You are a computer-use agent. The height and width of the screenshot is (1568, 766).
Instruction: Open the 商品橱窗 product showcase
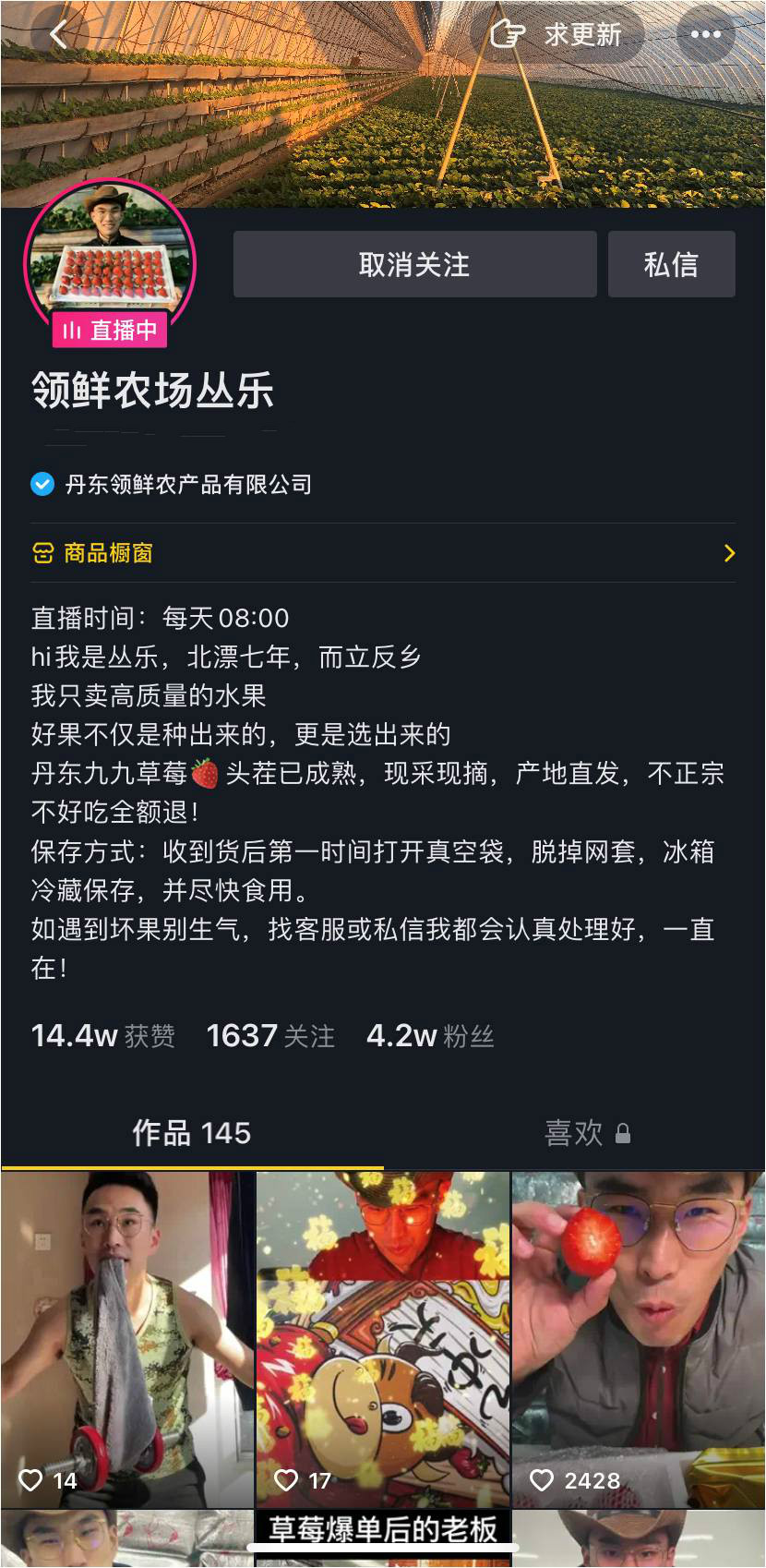[383, 553]
